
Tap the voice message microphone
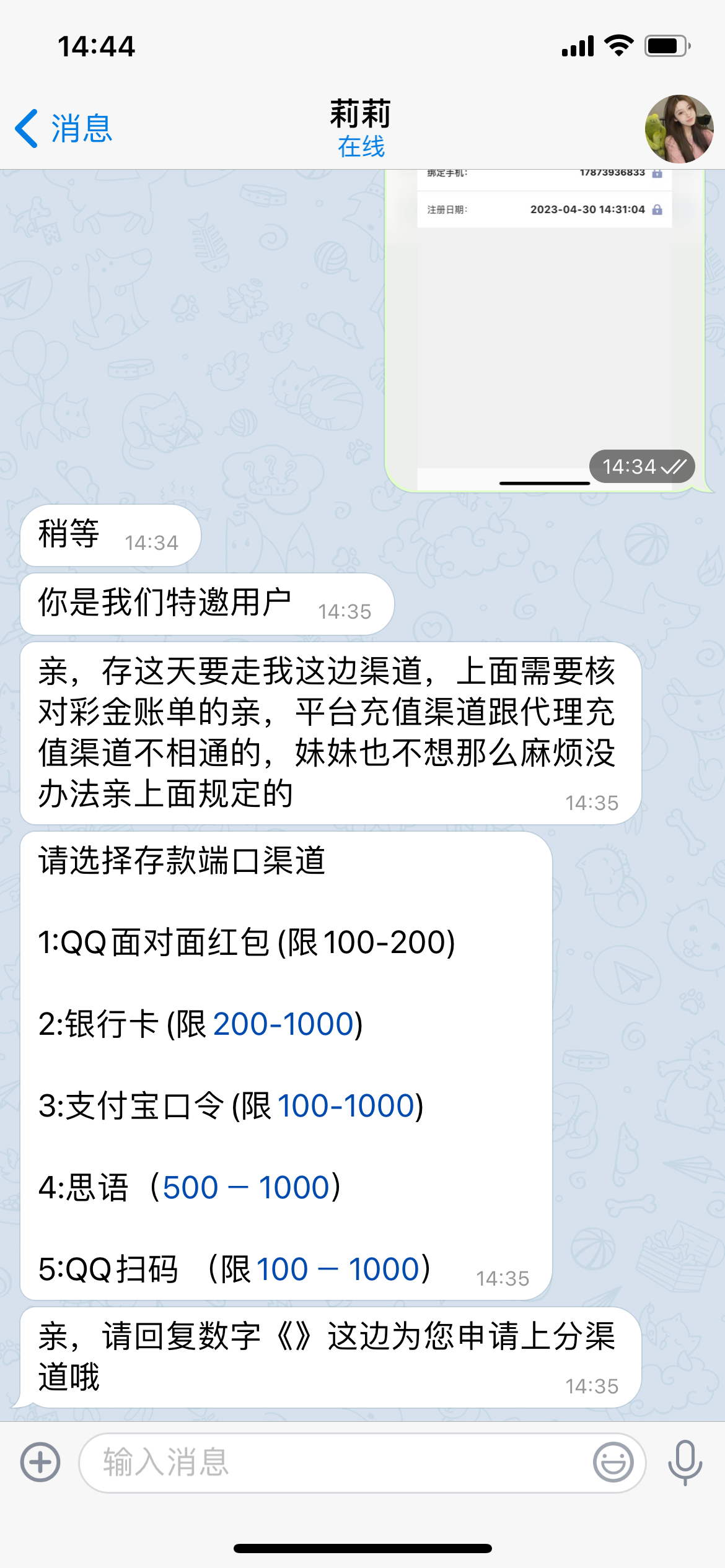pyautogui.click(x=685, y=1462)
